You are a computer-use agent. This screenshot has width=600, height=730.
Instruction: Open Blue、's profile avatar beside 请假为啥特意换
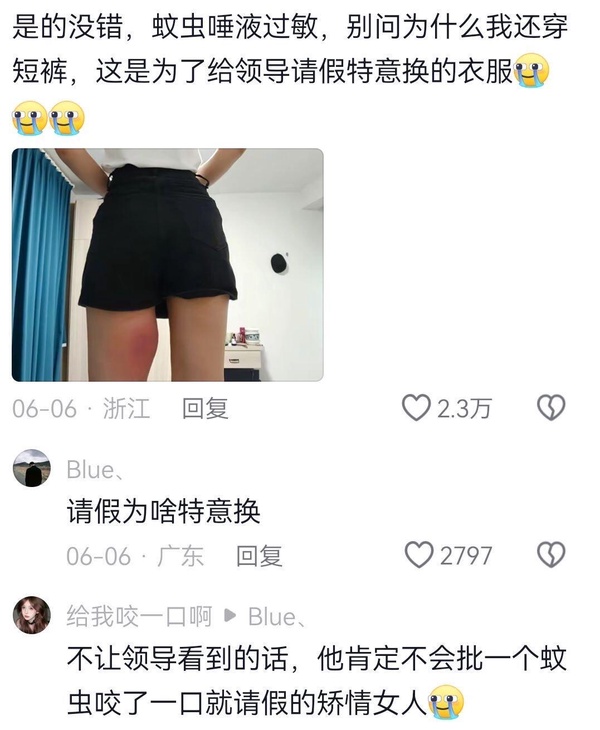(x=32, y=468)
